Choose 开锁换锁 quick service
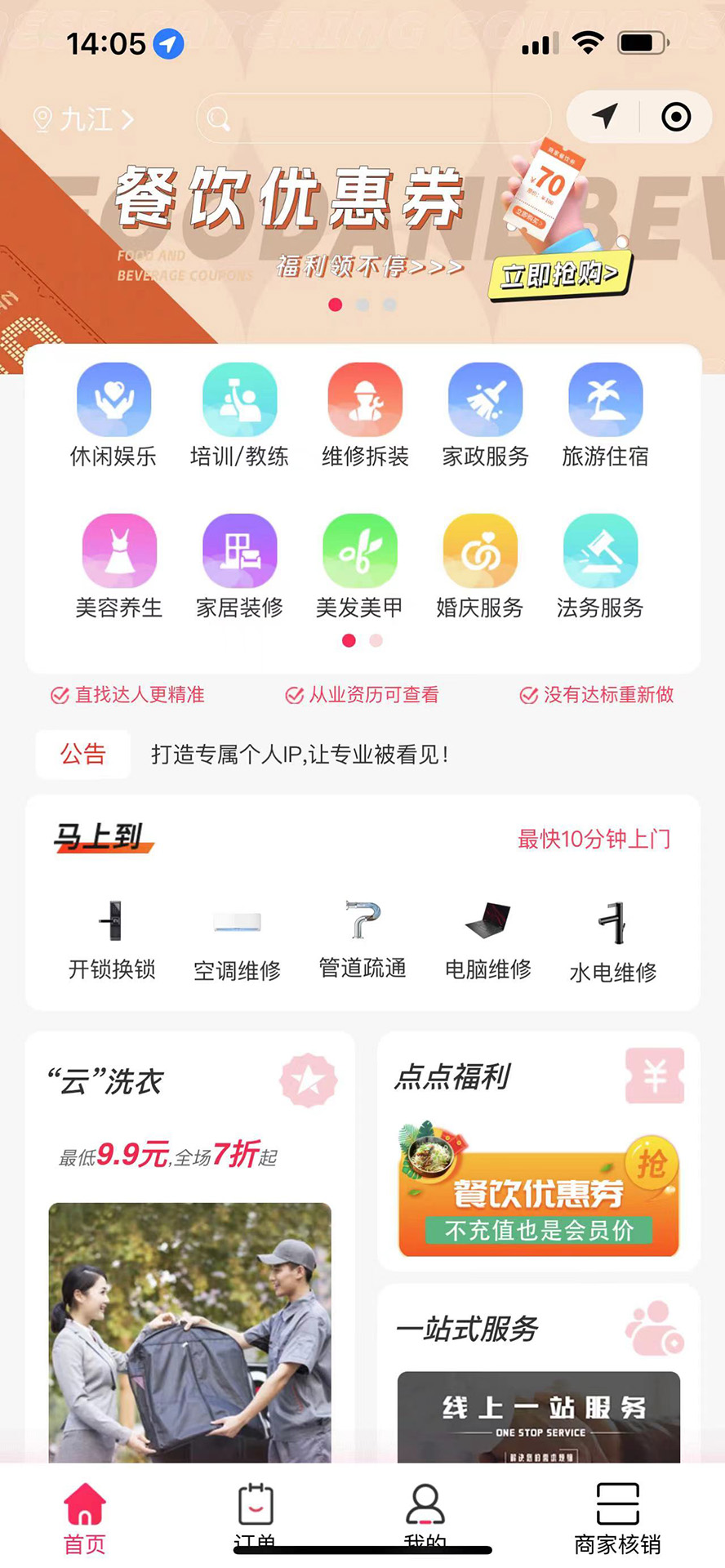This screenshot has width=725, height=1568. (112, 938)
